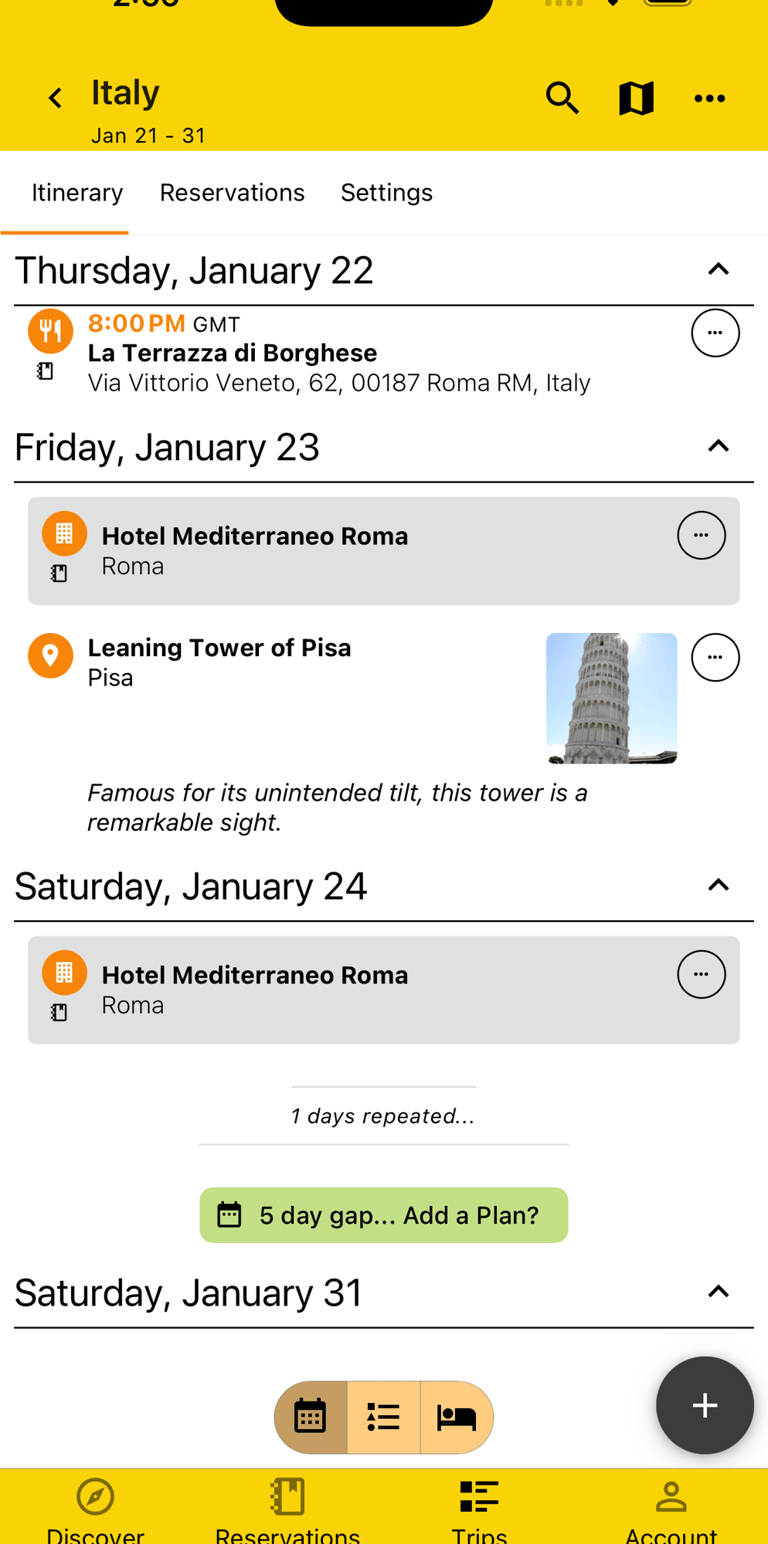Toggle the lodging view mode

coord(457,1417)
